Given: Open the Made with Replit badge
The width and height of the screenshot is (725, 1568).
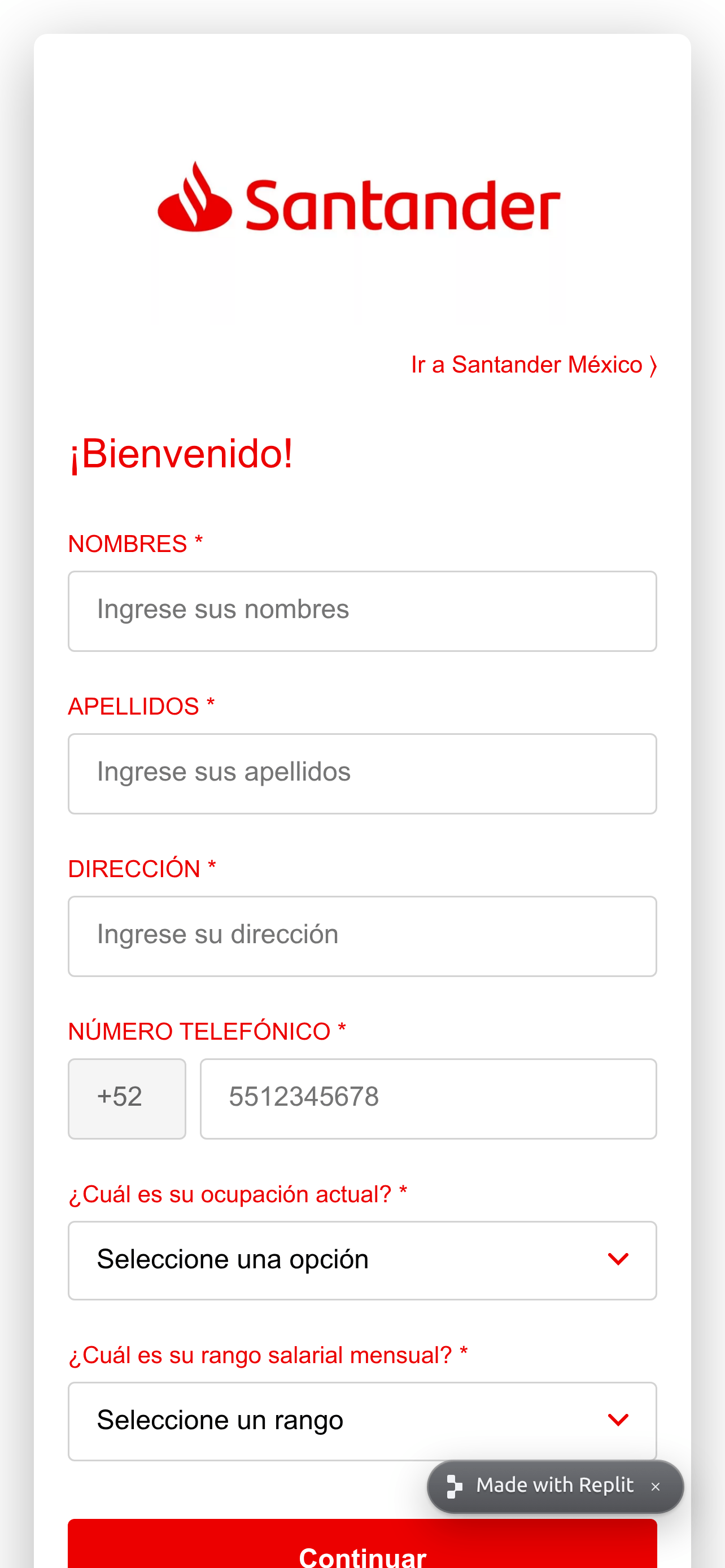Looking at the screenshot, I should pos(541,1486).
